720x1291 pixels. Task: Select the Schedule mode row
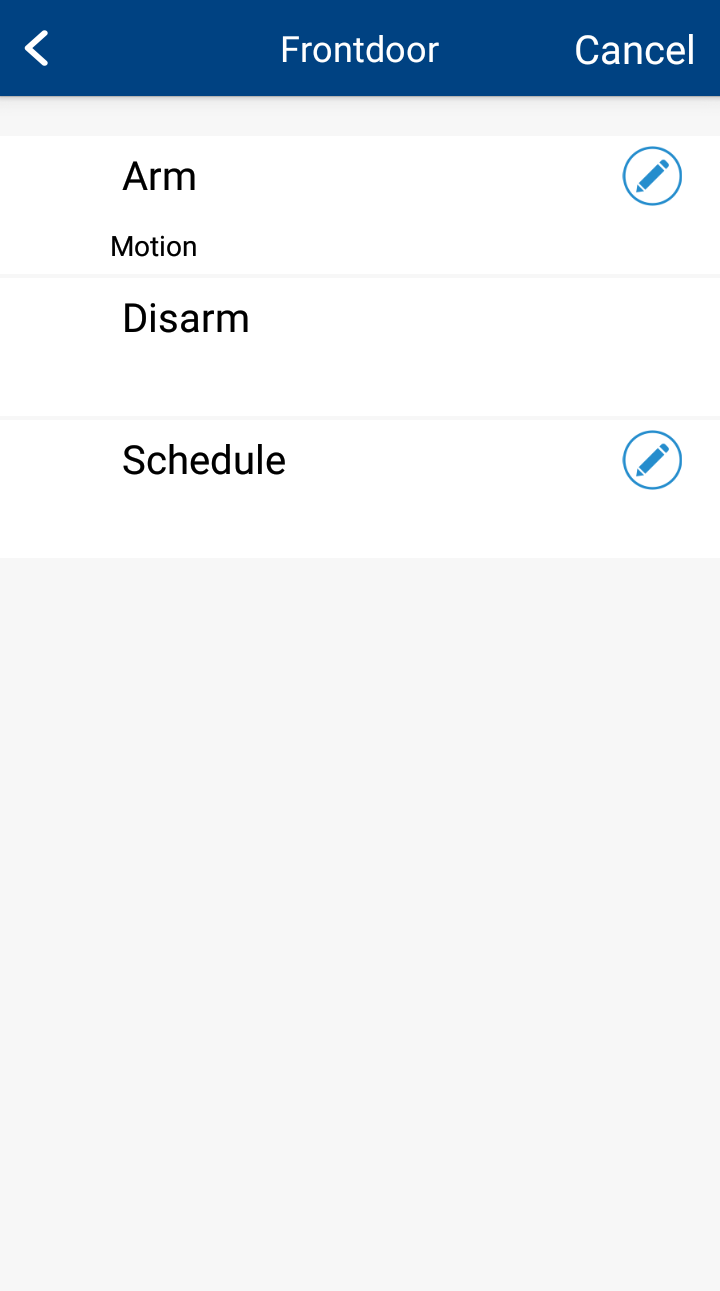pos(360,489)
